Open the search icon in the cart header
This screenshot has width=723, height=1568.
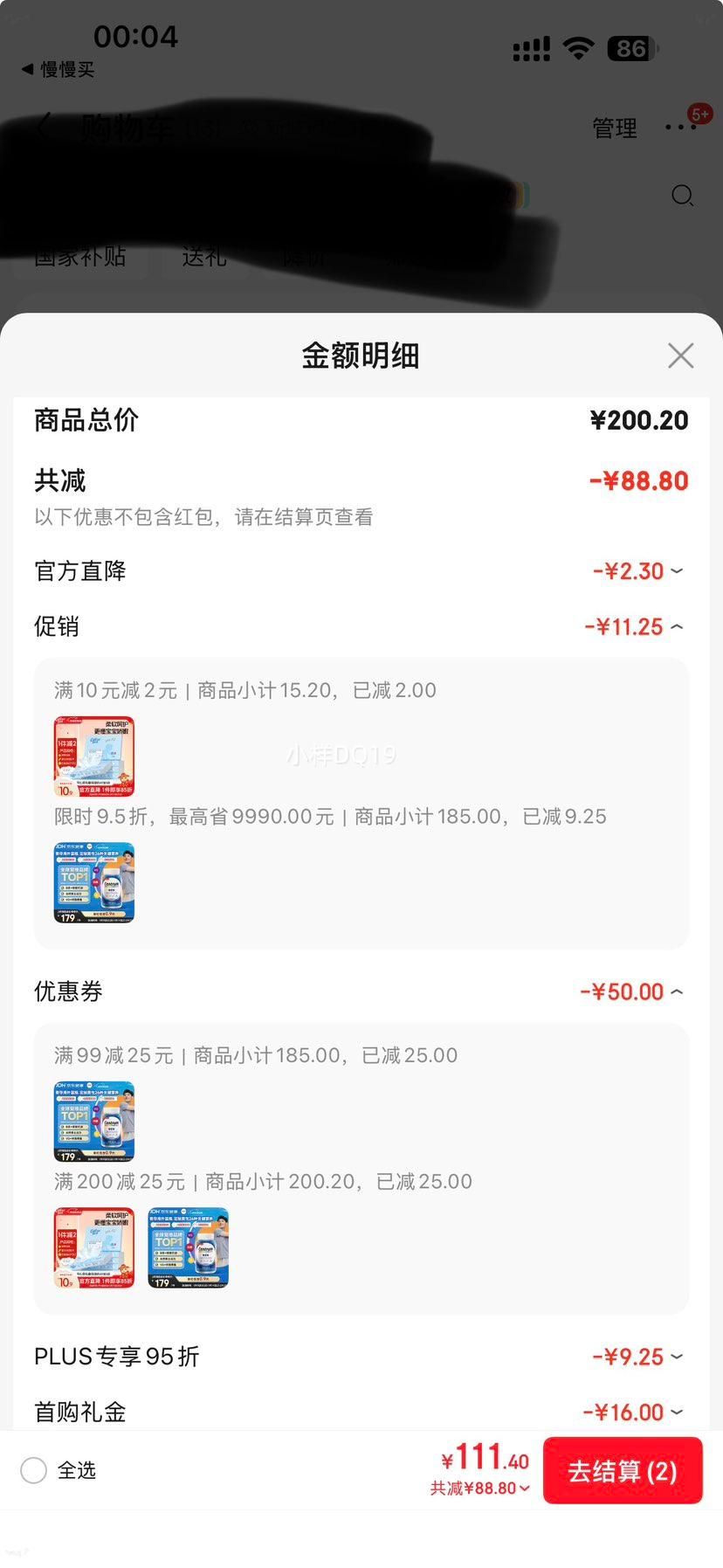point(682,196)
